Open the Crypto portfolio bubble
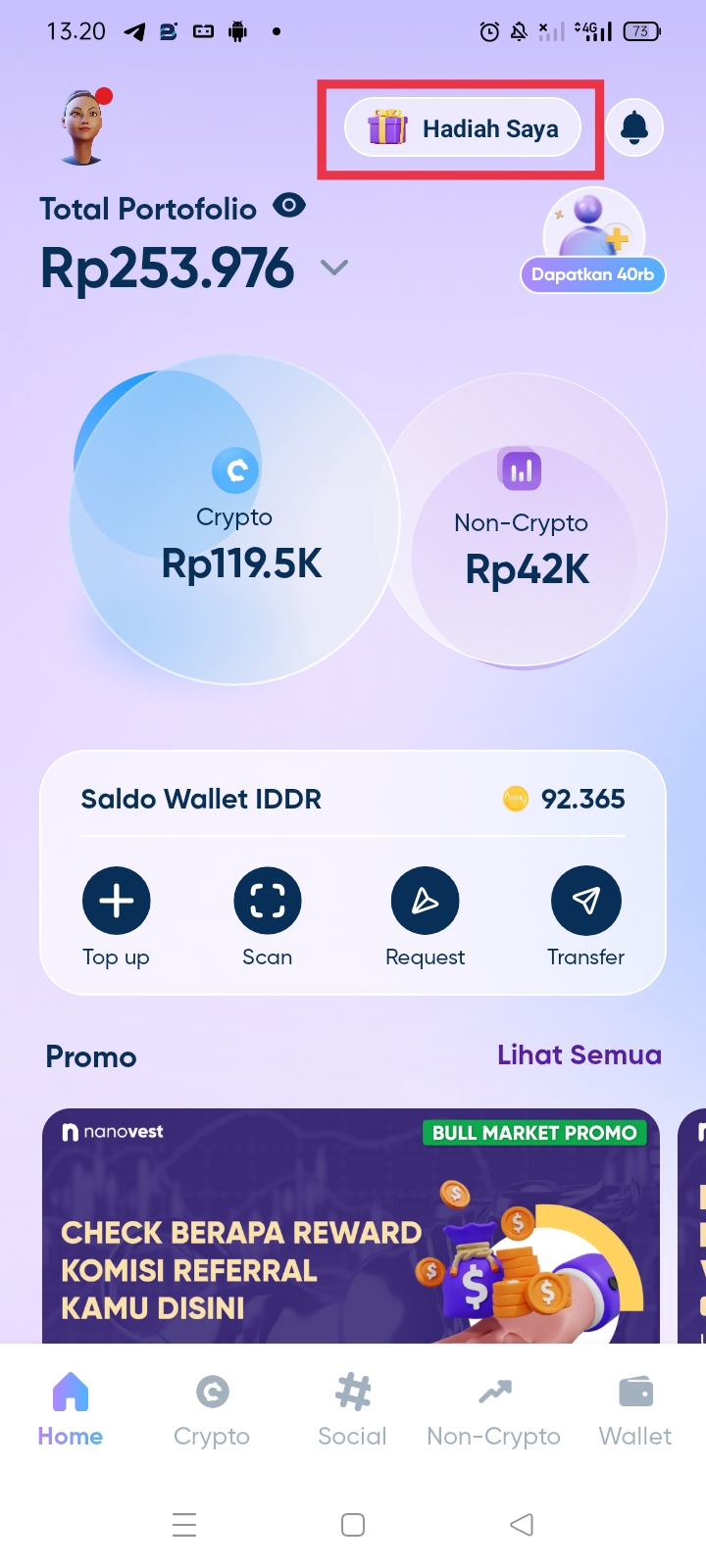The image size is (706, 1568). pos(235,519)
